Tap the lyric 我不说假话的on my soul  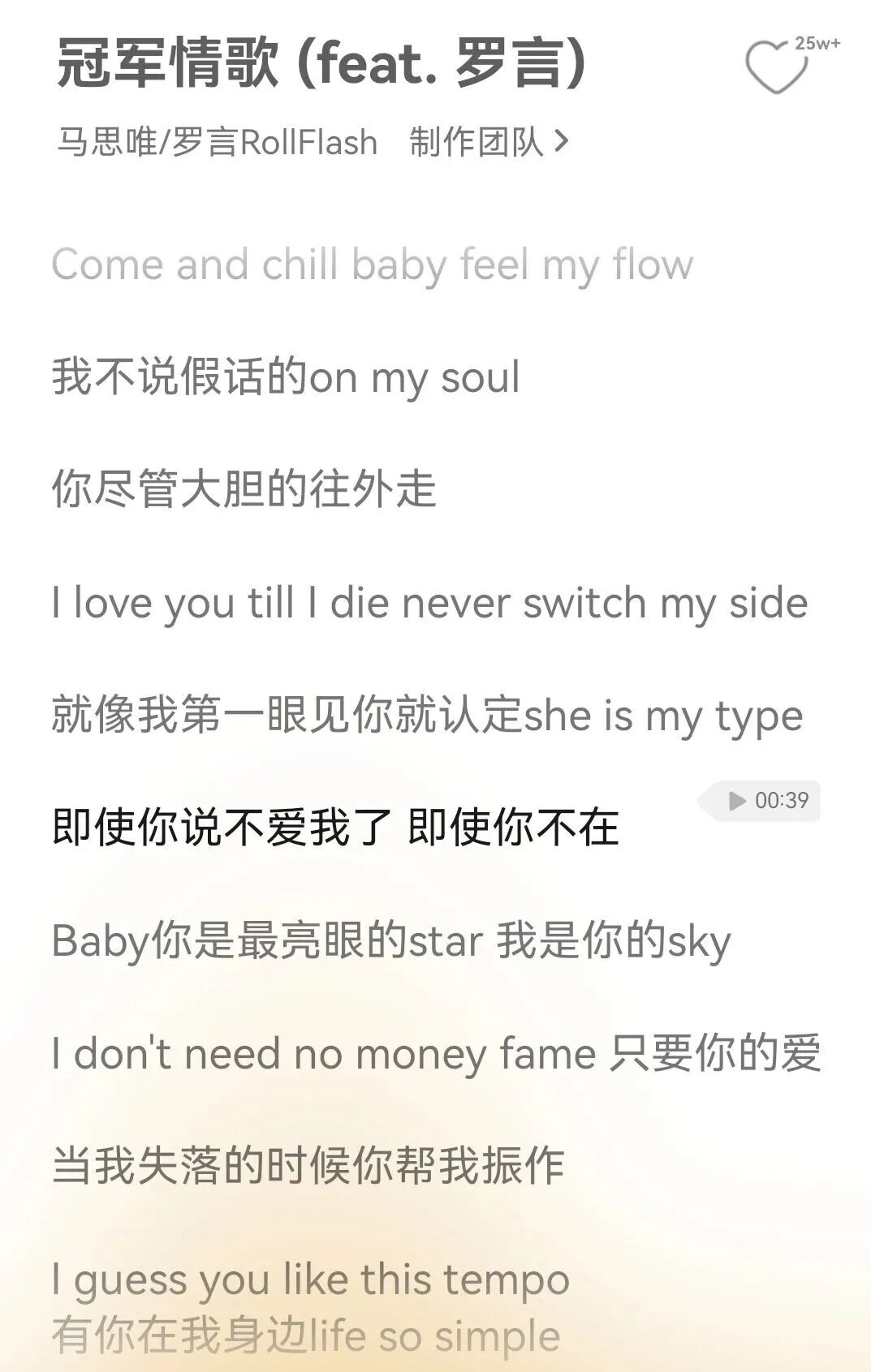(x=286, y=376)
